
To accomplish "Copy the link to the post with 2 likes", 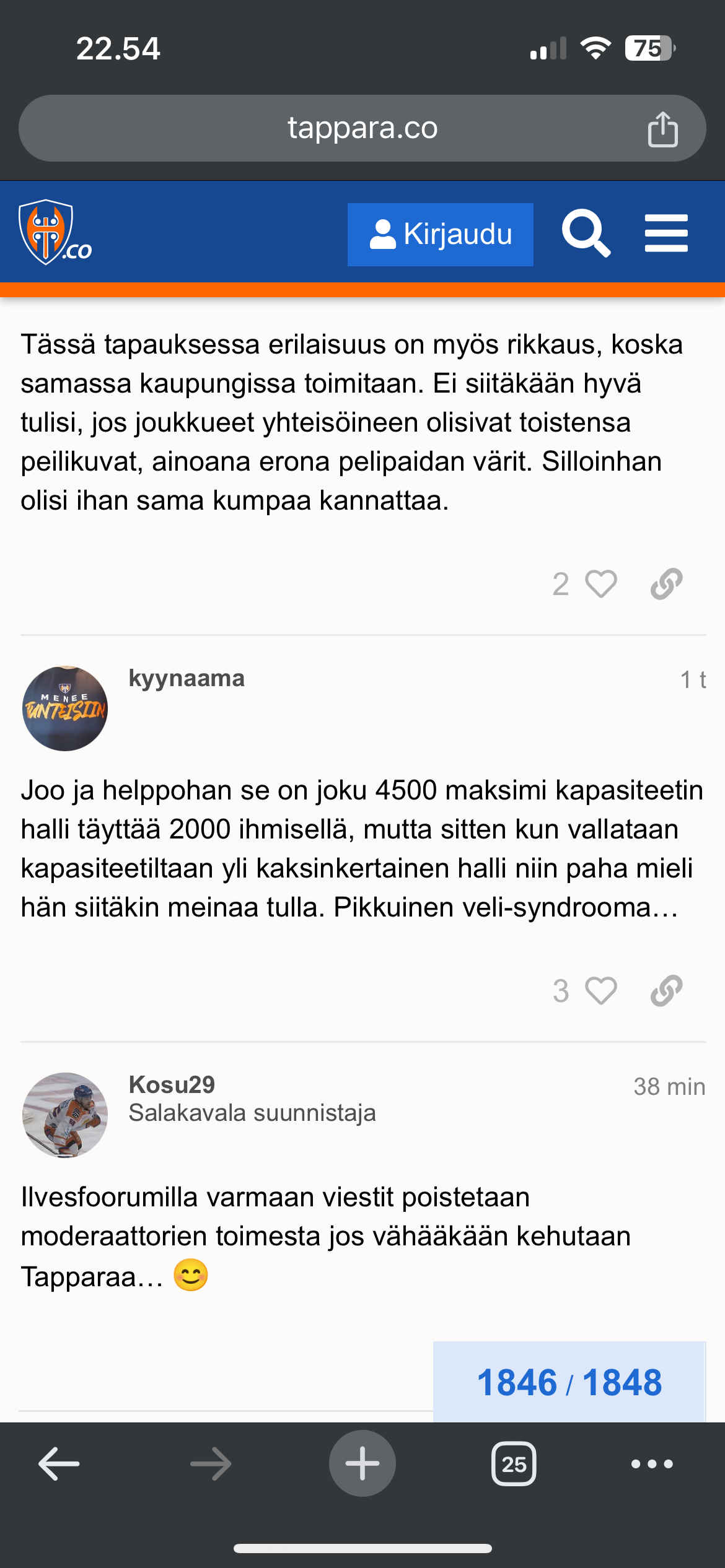I will 666,584.
